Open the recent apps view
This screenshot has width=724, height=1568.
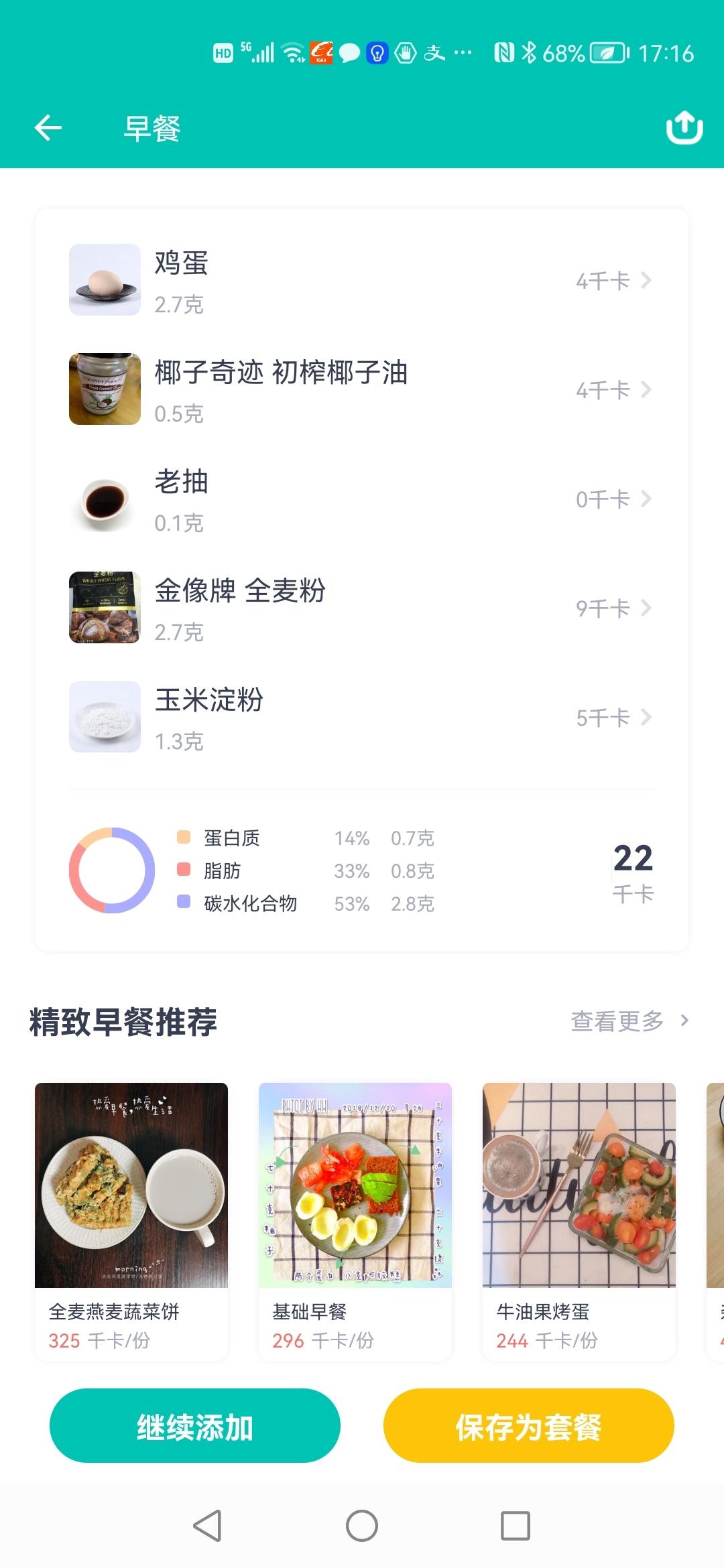click(x=516, y=1526)
